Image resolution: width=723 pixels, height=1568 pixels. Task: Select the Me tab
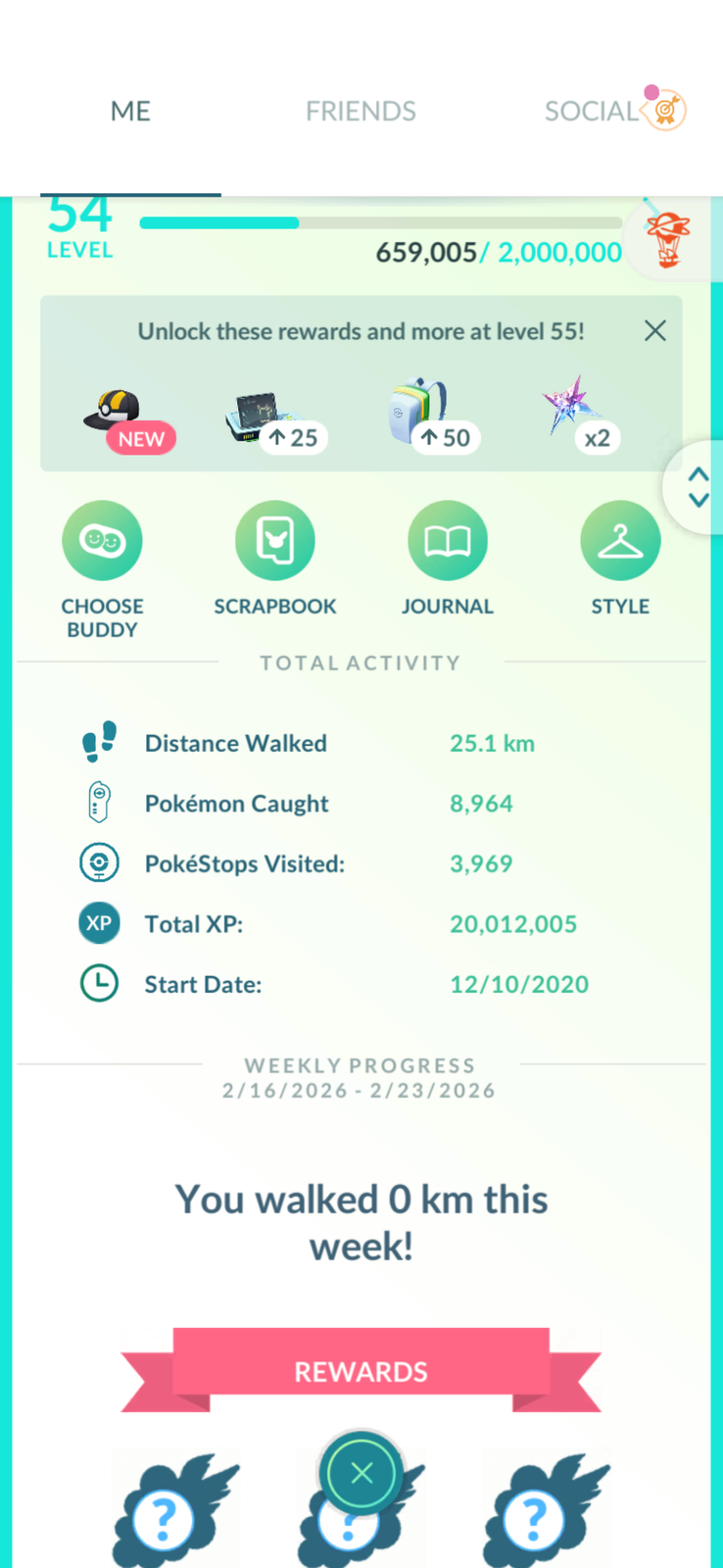coord(130,111)
